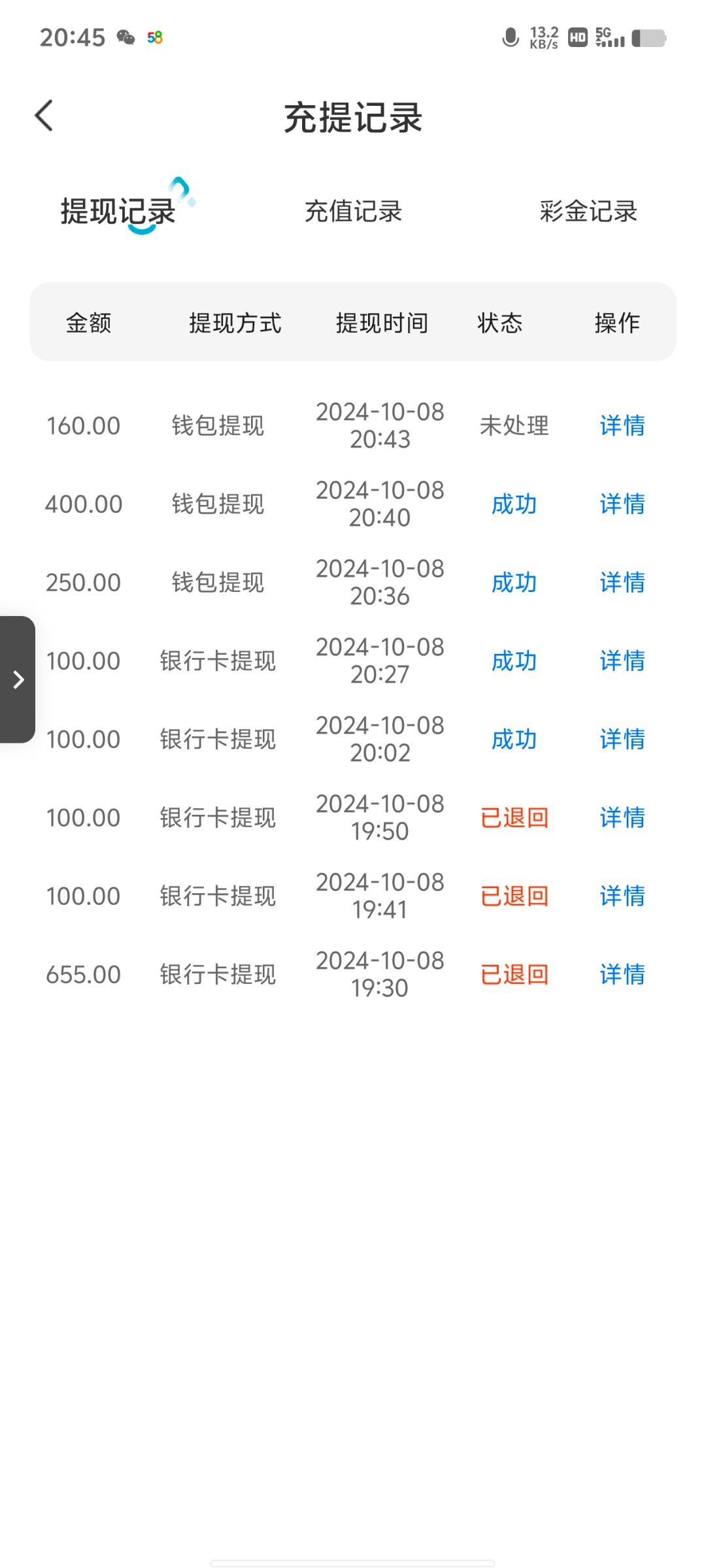Tap the 未处理 status label
706x1568 pixels.
click(514, 425)
